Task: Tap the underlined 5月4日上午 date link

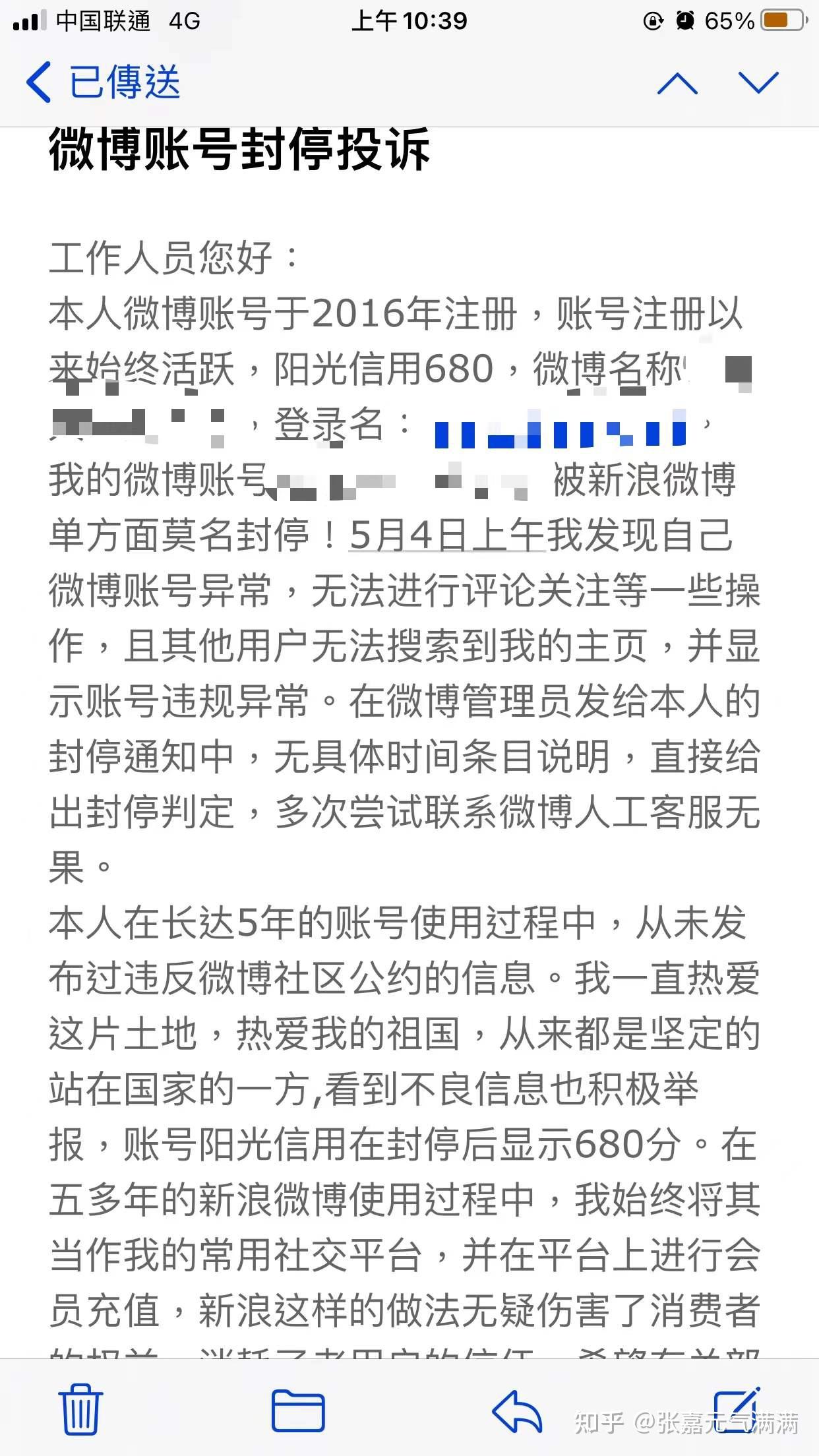Action: [447, 534]
